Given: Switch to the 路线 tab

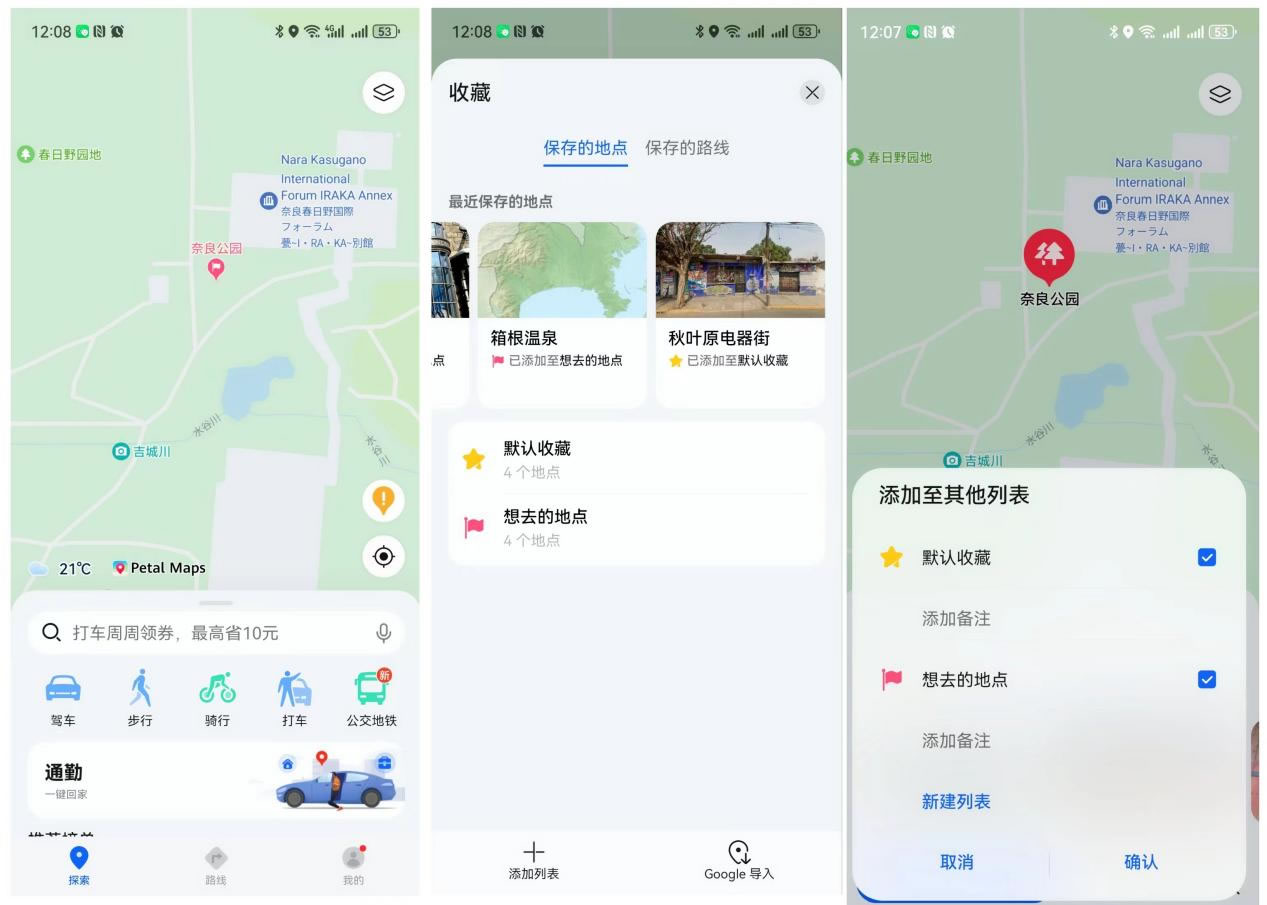Looking at the screenshot, I should tap(216, 866).
